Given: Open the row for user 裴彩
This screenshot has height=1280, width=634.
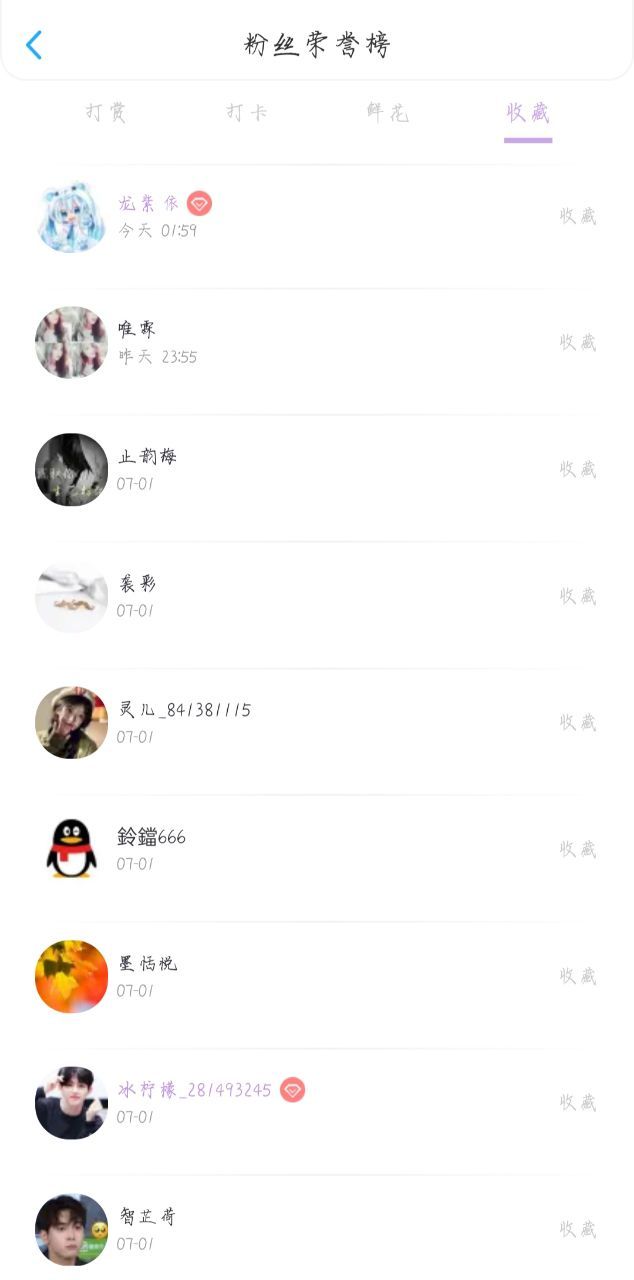Looking at the screenshot, I should click(x=317, y=597).
